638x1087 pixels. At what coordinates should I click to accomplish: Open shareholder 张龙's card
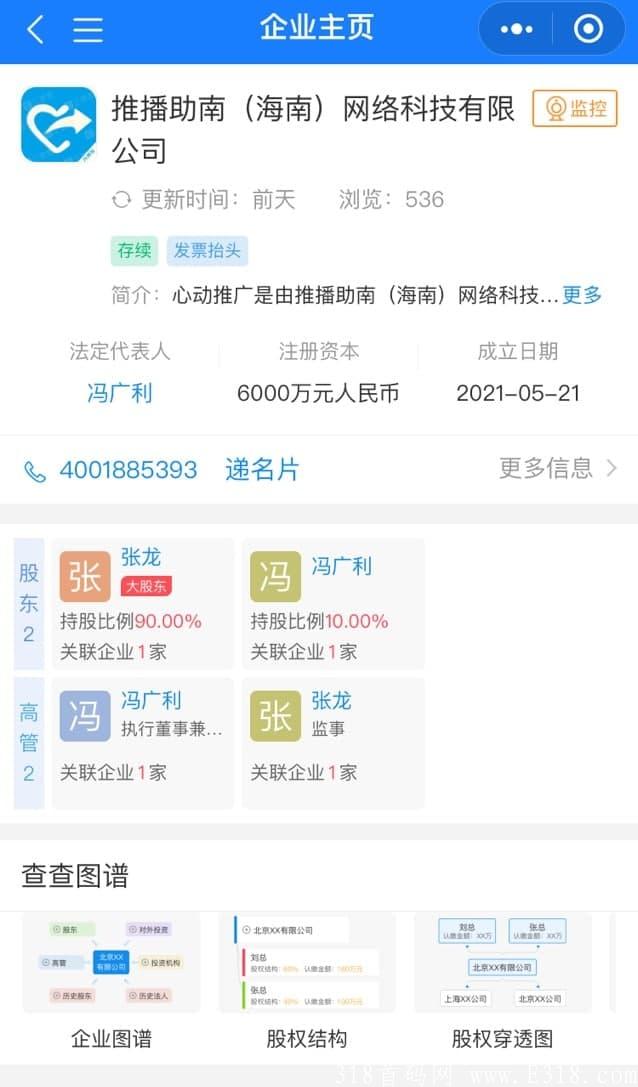(x=143, y=603)
